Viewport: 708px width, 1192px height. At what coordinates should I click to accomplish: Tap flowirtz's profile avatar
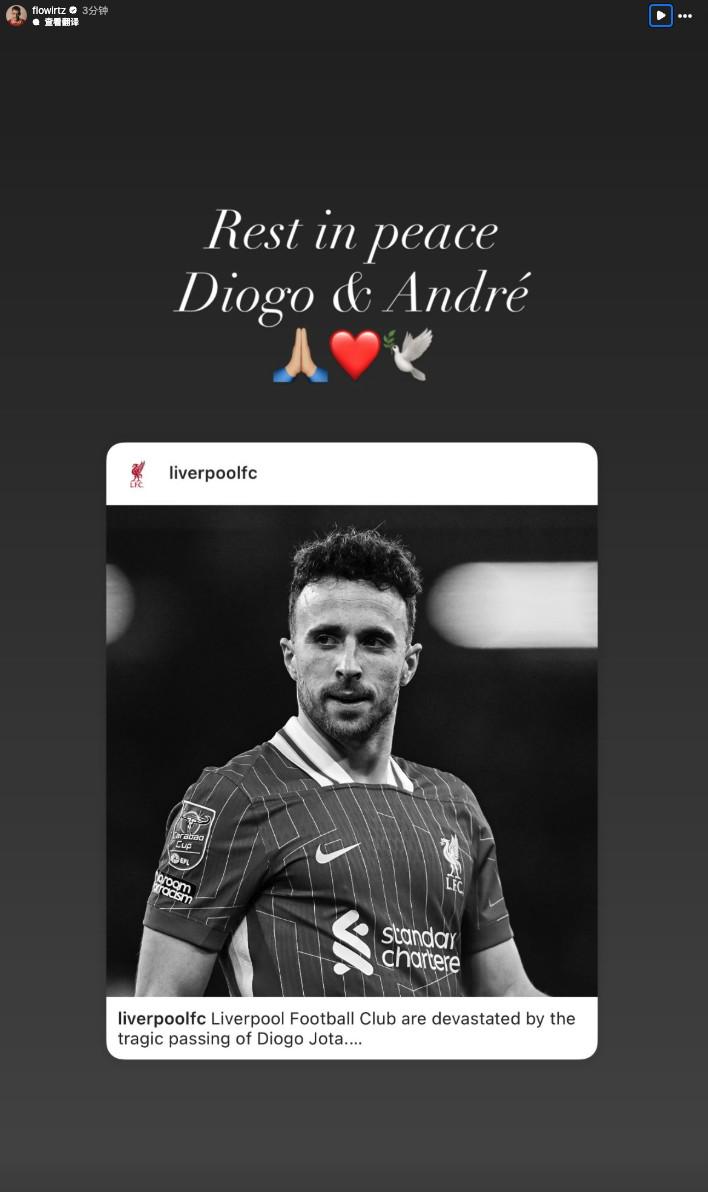16,15
